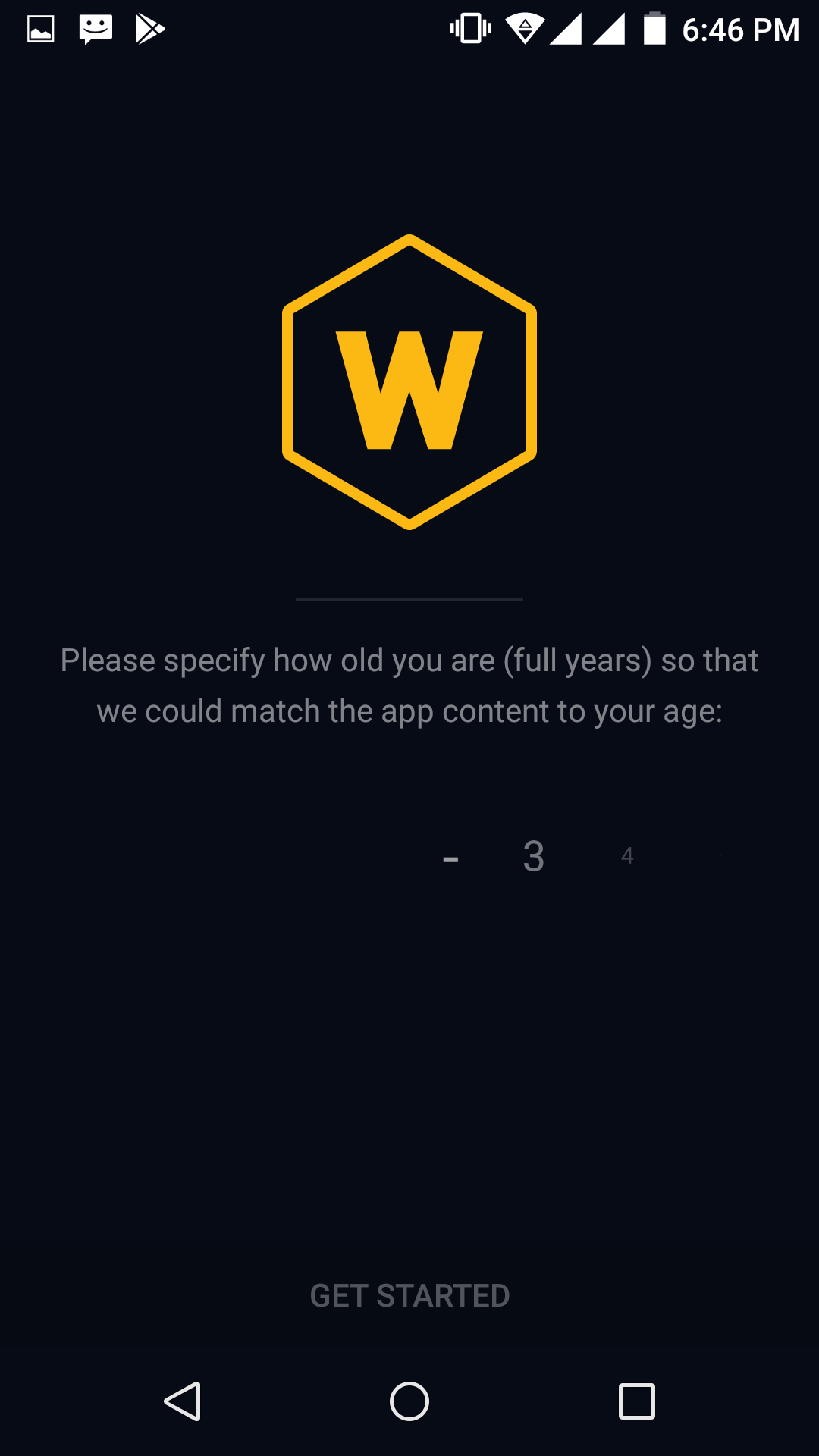819x1456 pixels.
Task: Choose the dash option in age picker
Action: tap(450, 859)
